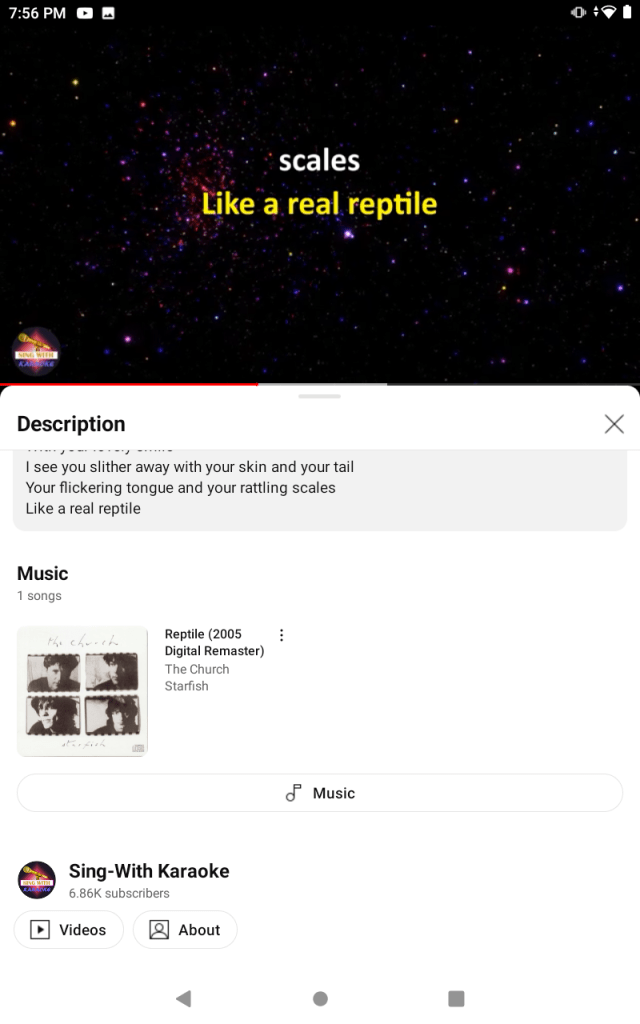This screenshot has height=1024, width=640.
Task: Tap the Music button
Action: click(x=320, y=793)
